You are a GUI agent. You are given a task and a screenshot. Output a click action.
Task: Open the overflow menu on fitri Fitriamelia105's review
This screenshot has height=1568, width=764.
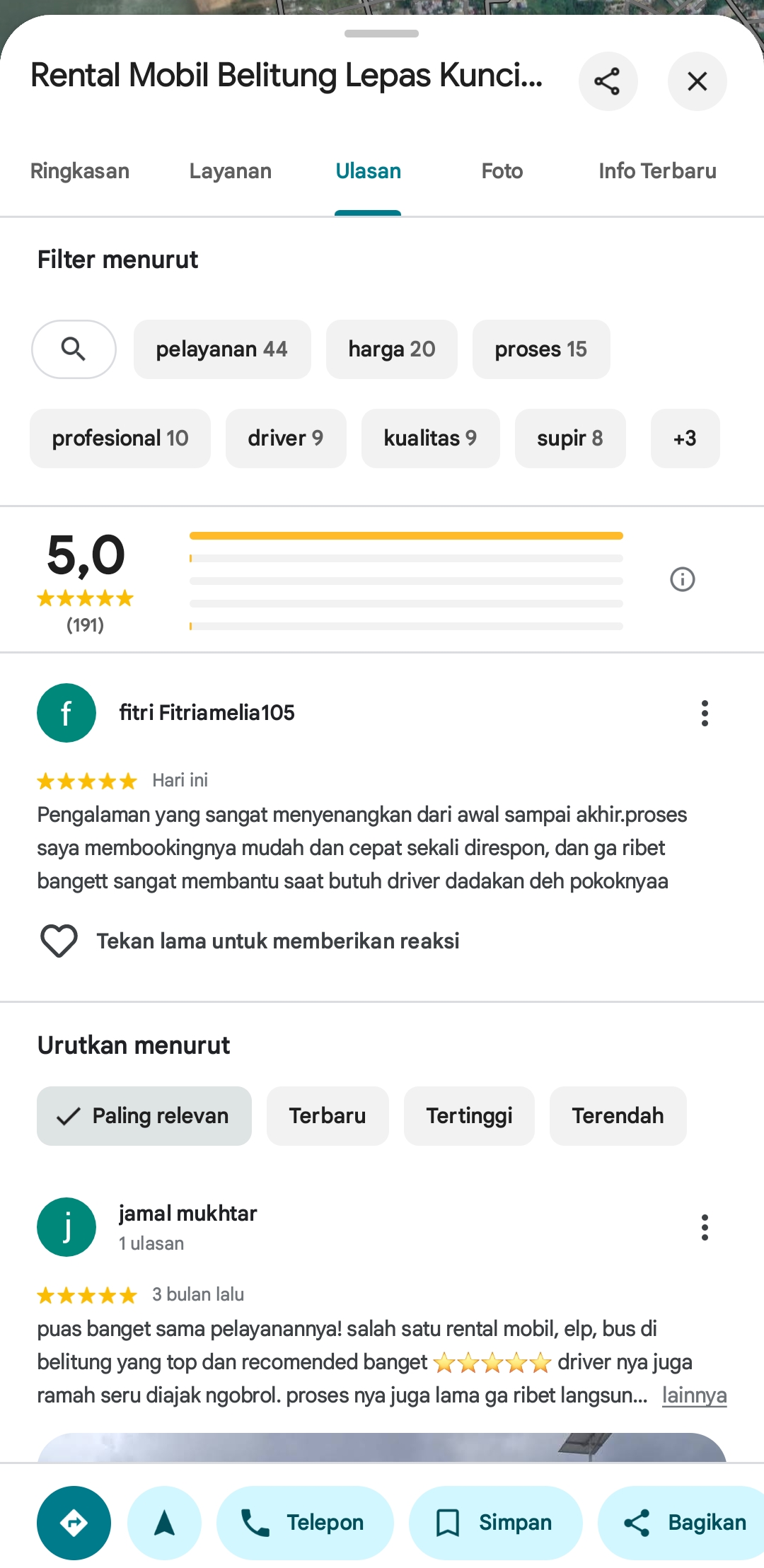click(705, 713)
